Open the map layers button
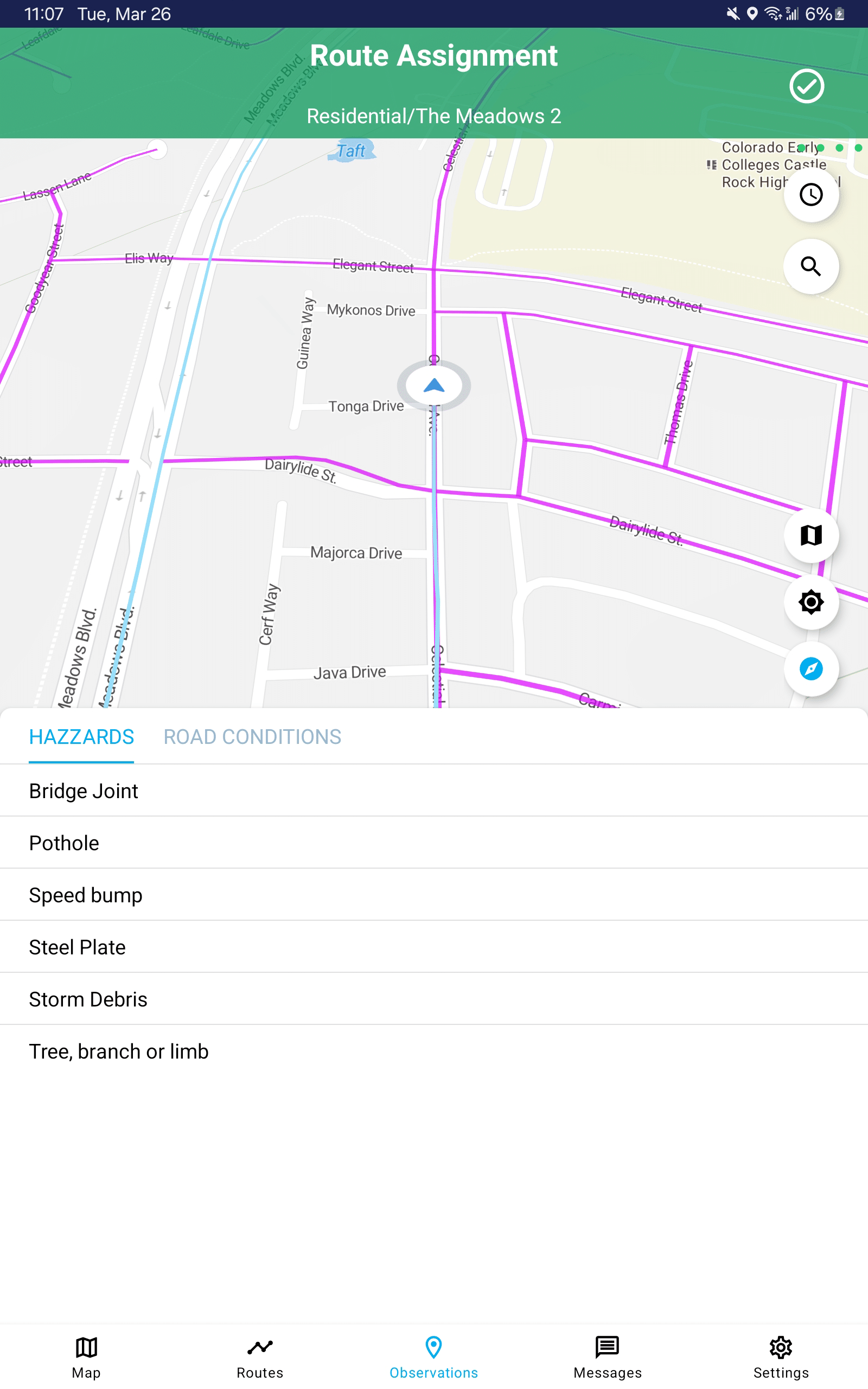The width and height of the screenshot is (868, 1389). pos(811,536)
